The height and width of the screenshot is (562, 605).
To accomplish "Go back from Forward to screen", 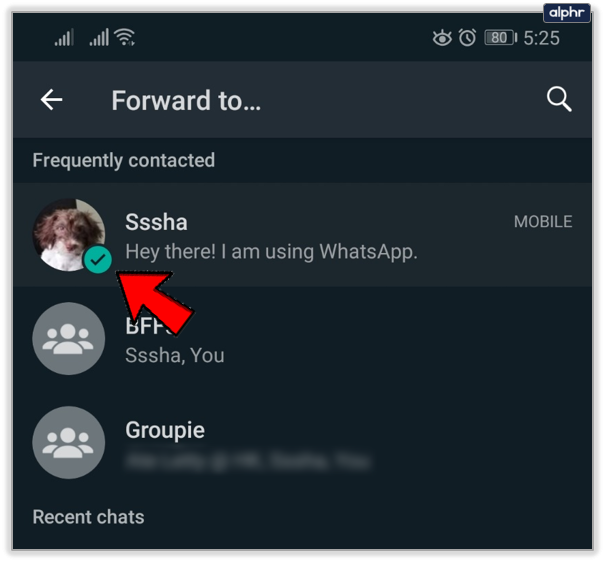I will [51, 100].
